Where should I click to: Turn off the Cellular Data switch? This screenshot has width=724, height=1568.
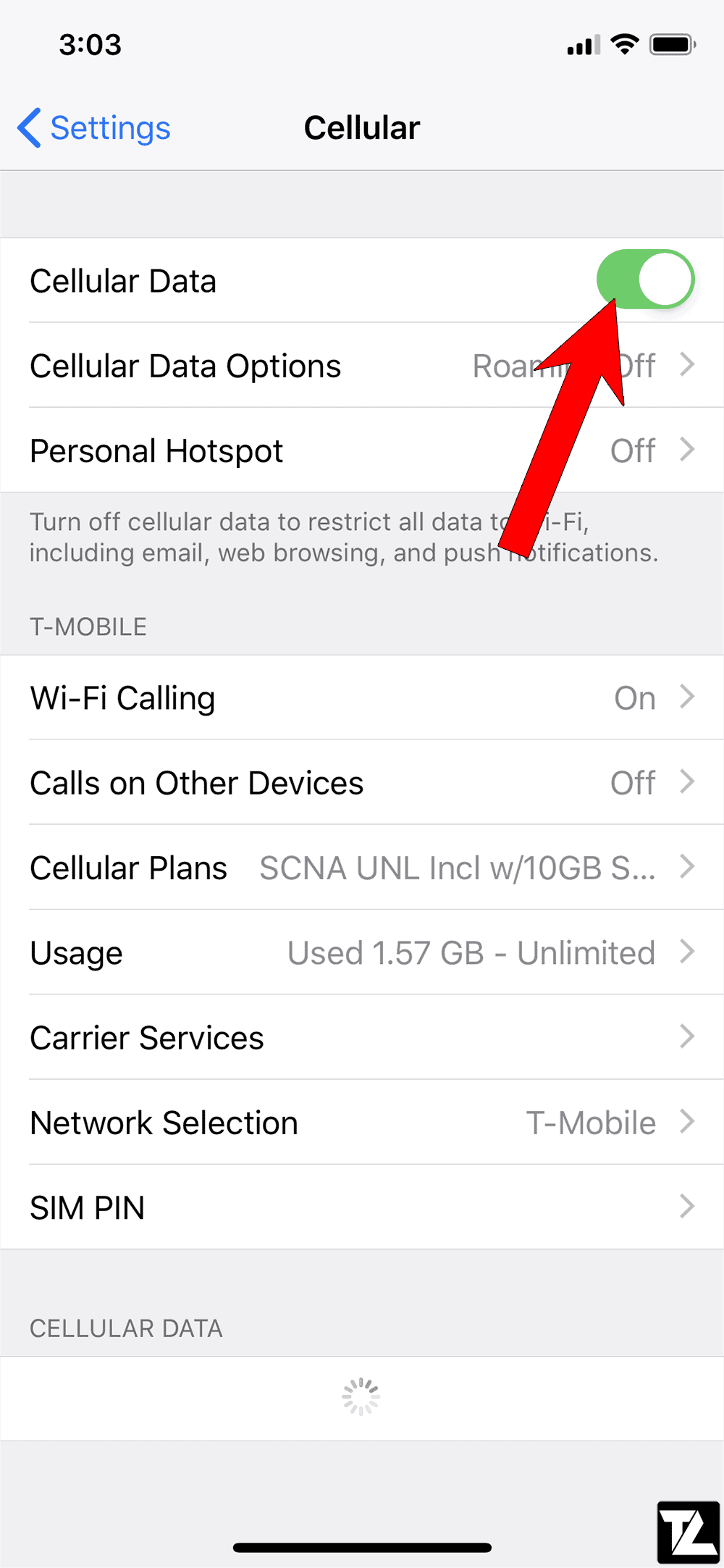645,280
